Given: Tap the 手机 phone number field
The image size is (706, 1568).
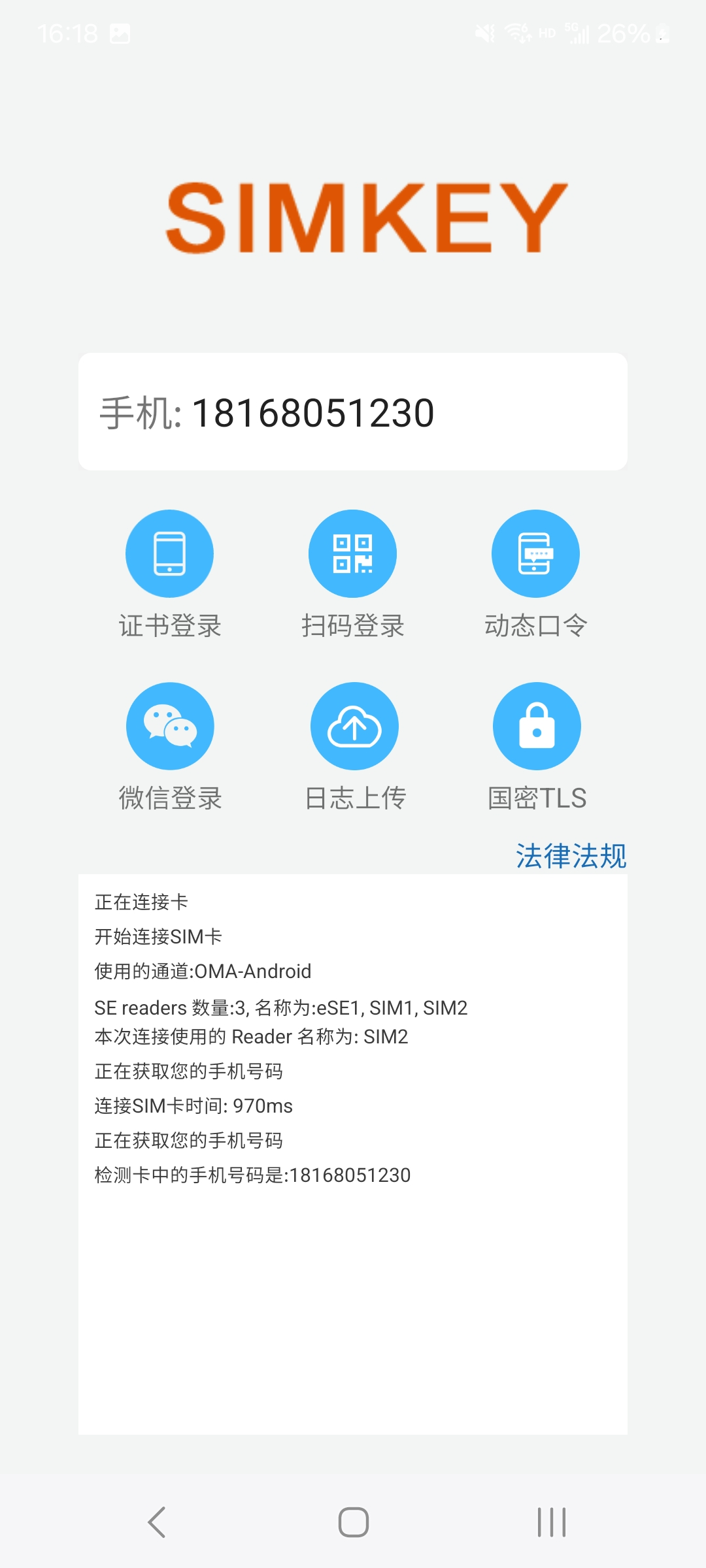Looking at the screenshot, I should pyautogui.click(x=353, y=412).
